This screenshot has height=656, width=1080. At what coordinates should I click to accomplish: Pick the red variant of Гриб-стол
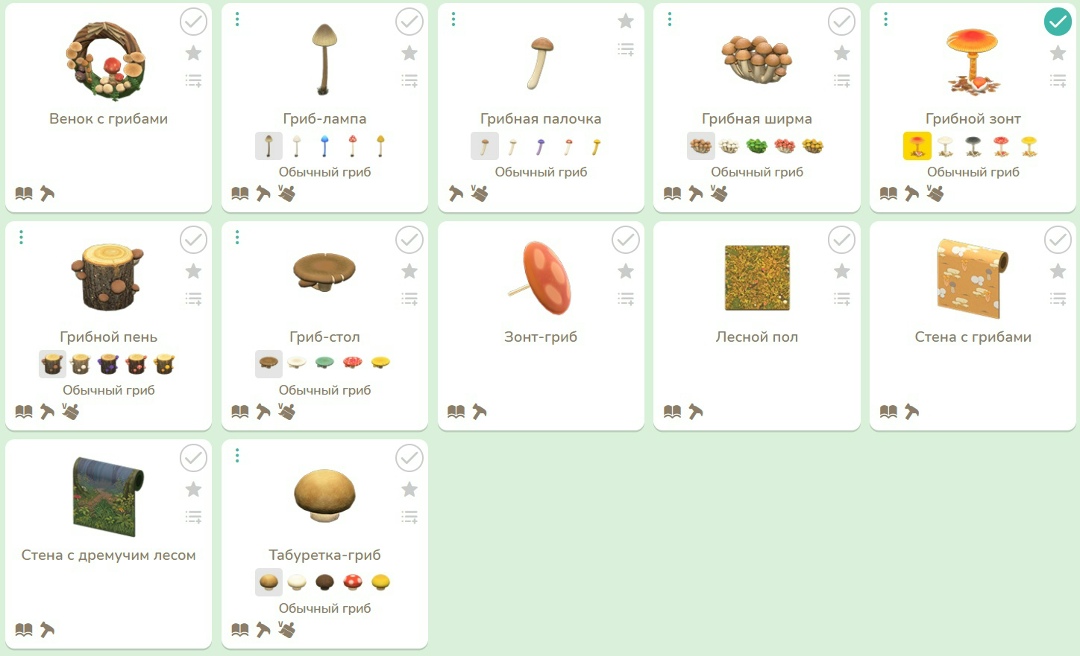click(x=352, y=364)
